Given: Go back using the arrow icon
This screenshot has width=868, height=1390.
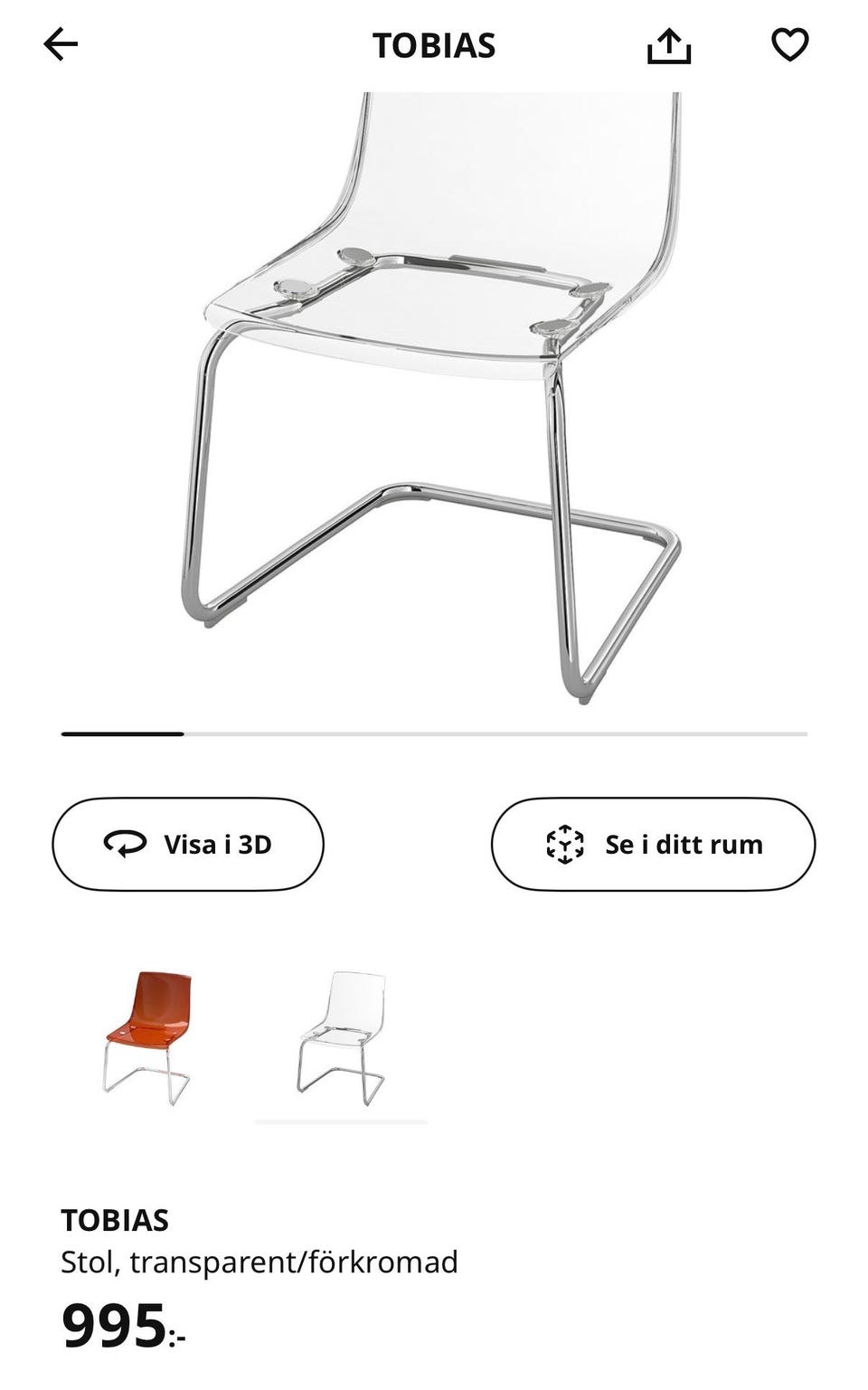Looking at the screenshot, I should click(x=61, y=44).
